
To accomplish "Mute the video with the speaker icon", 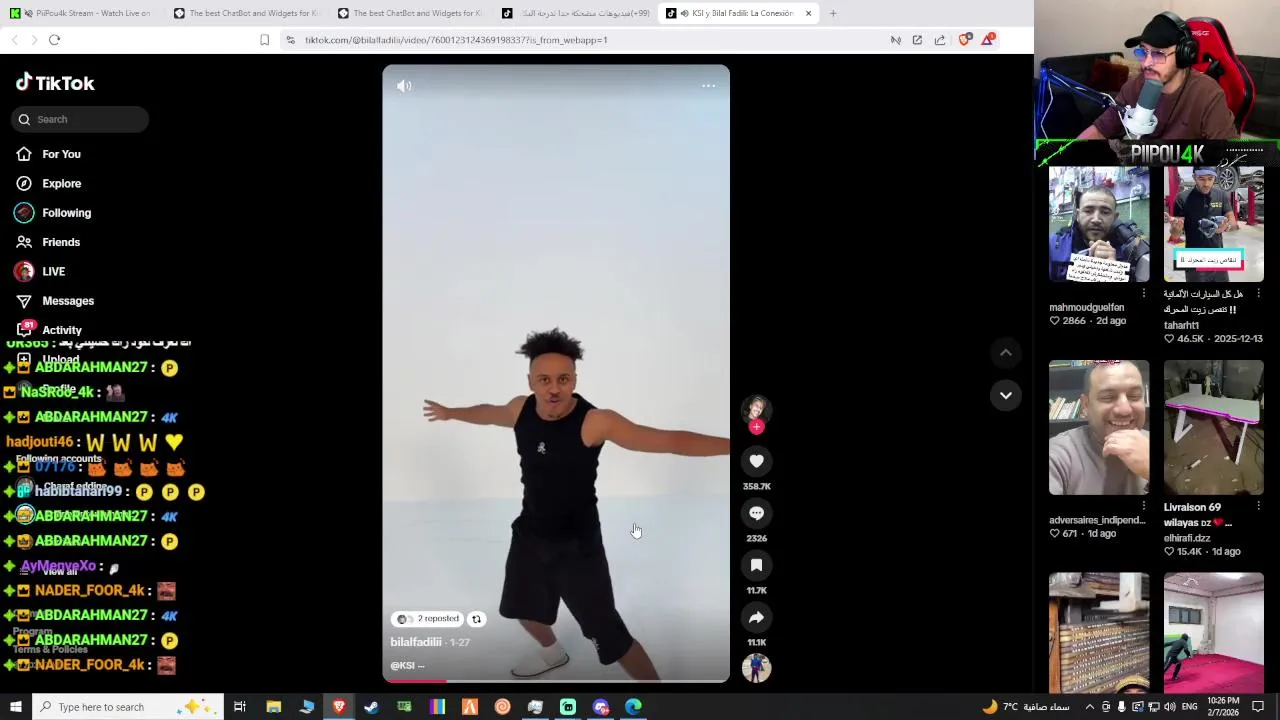I will tap(404, 86).
